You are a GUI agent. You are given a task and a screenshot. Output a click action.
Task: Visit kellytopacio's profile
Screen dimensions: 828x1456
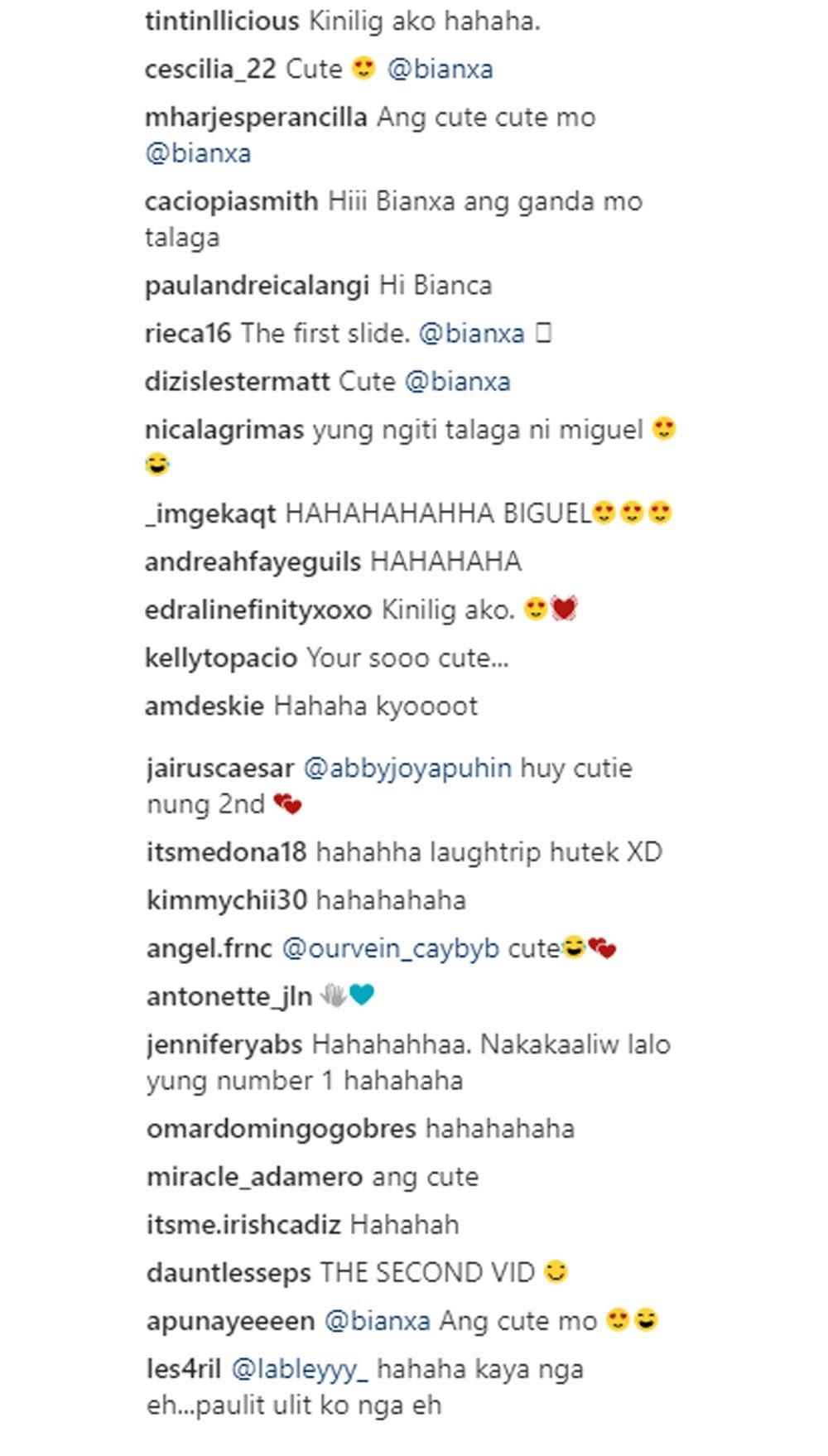[220, 658]
